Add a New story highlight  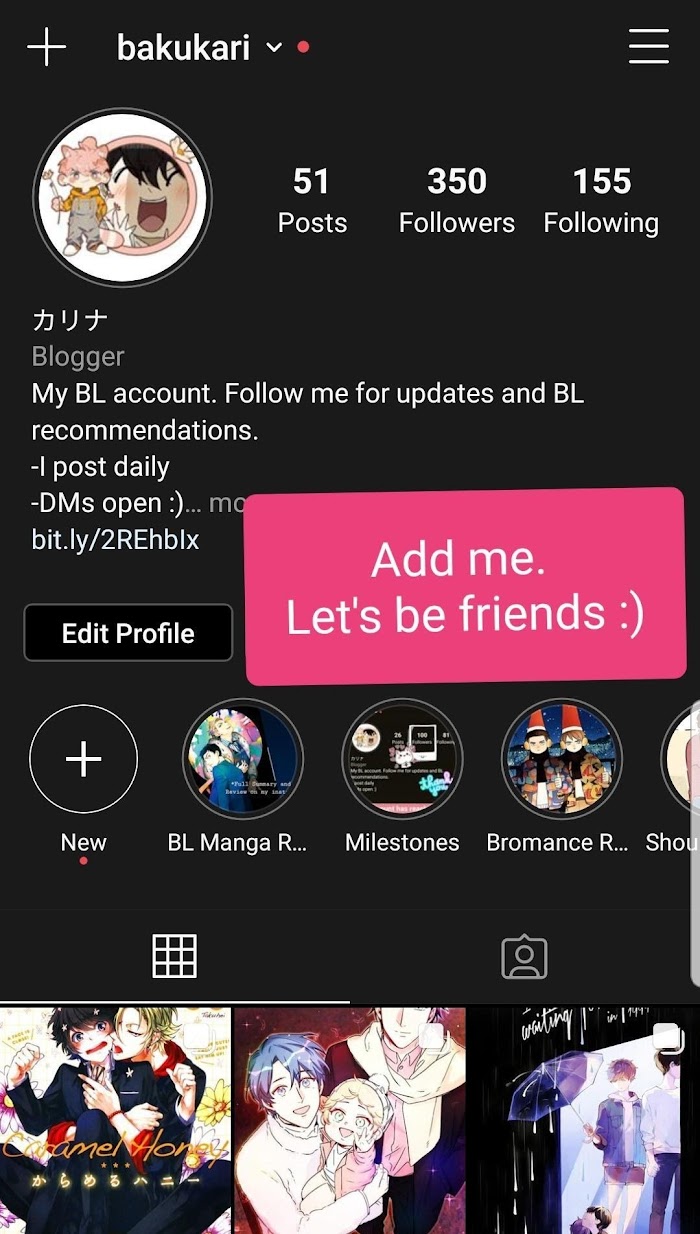point(84,760)
